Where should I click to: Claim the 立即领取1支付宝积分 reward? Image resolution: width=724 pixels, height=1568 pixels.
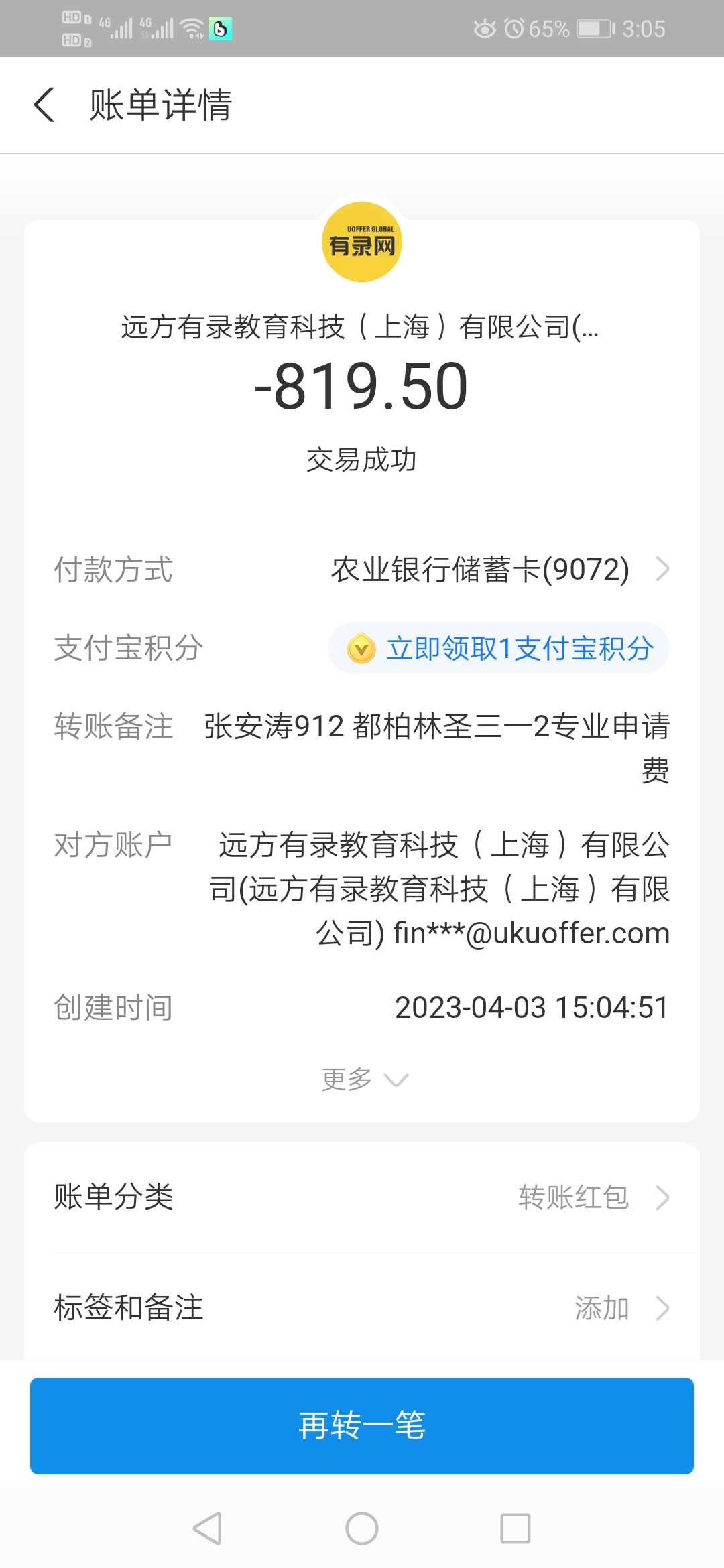tap(499, 649)
